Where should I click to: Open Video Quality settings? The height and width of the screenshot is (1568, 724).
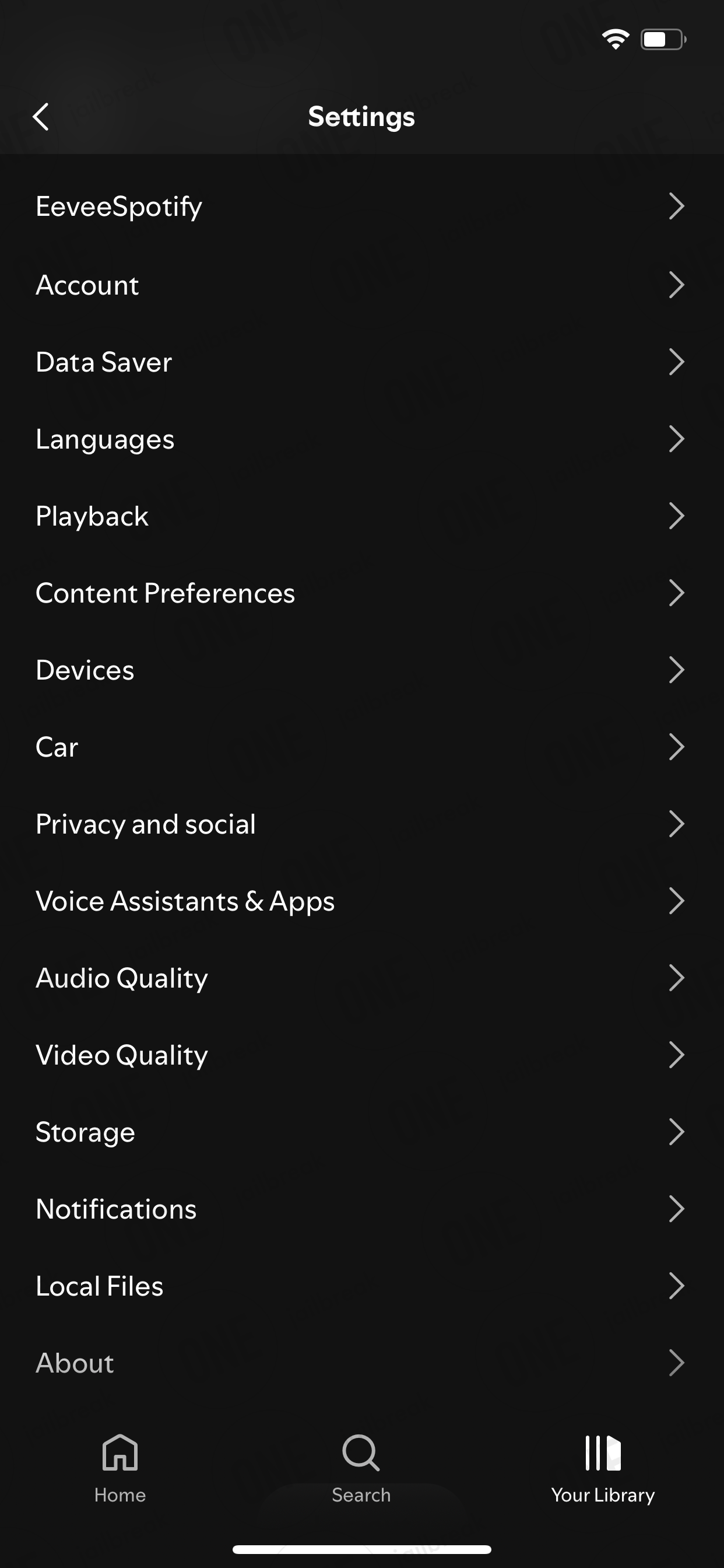coord(362,1055)
